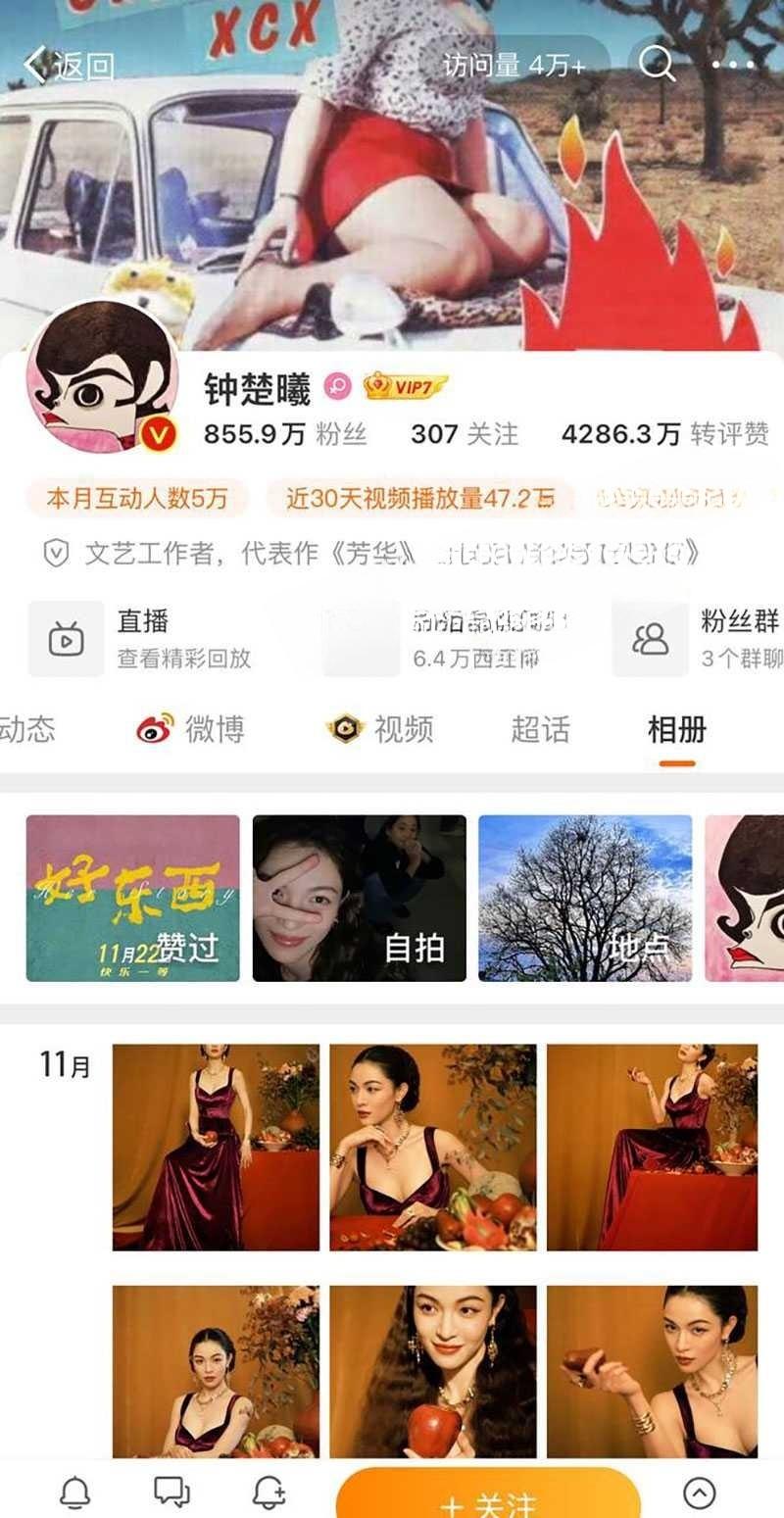Select the 相册 album tab
Image resolution: width=784 pixels, height=1518 pixels.
click(x=676, y=729)
